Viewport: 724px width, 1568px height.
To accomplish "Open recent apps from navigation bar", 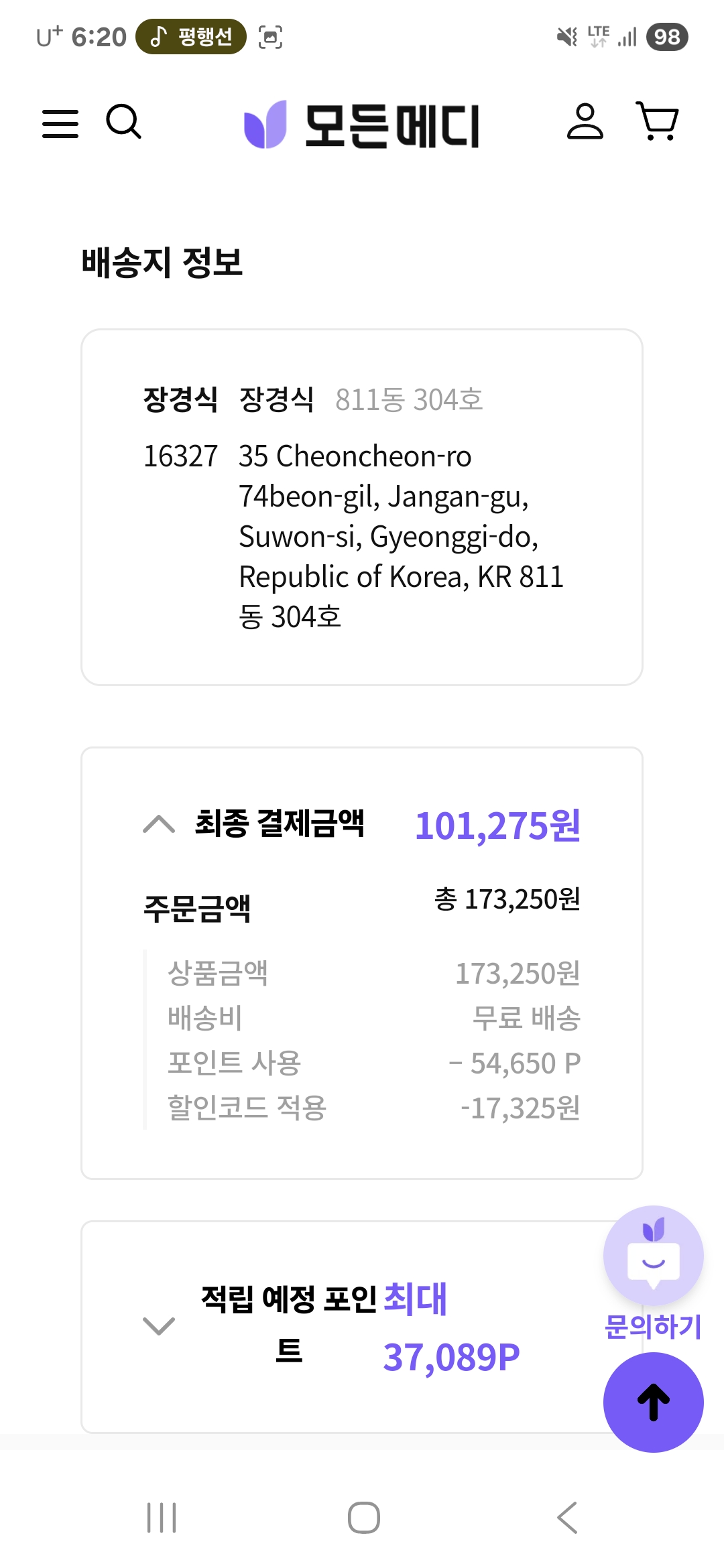I will 162,1518.
